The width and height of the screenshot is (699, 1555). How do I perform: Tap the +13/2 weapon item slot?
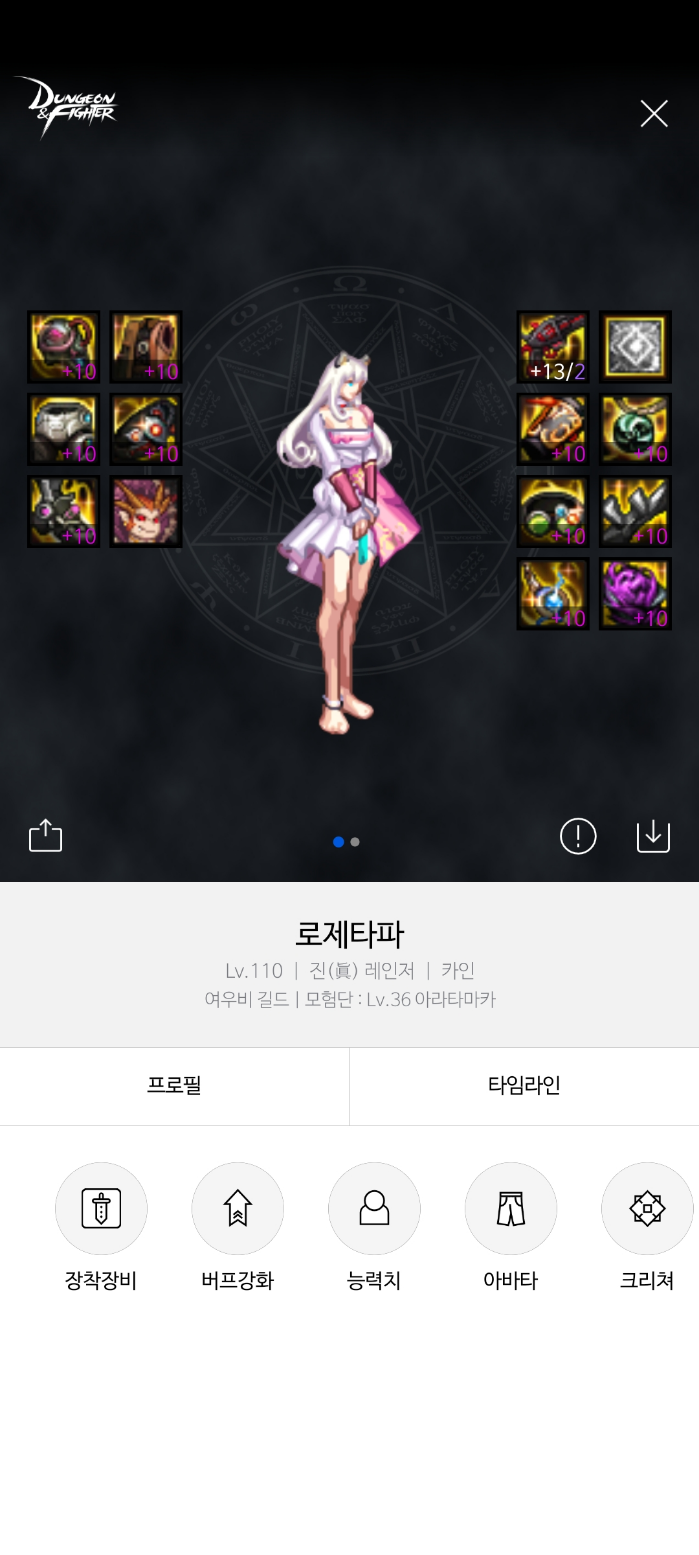pos(553,347)
